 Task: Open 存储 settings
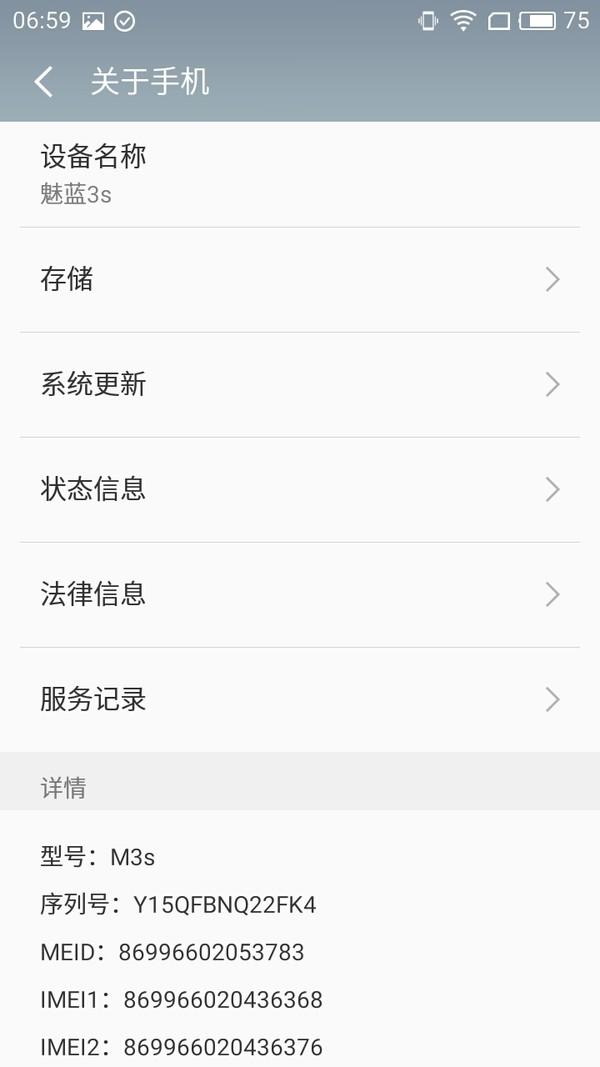300,279
